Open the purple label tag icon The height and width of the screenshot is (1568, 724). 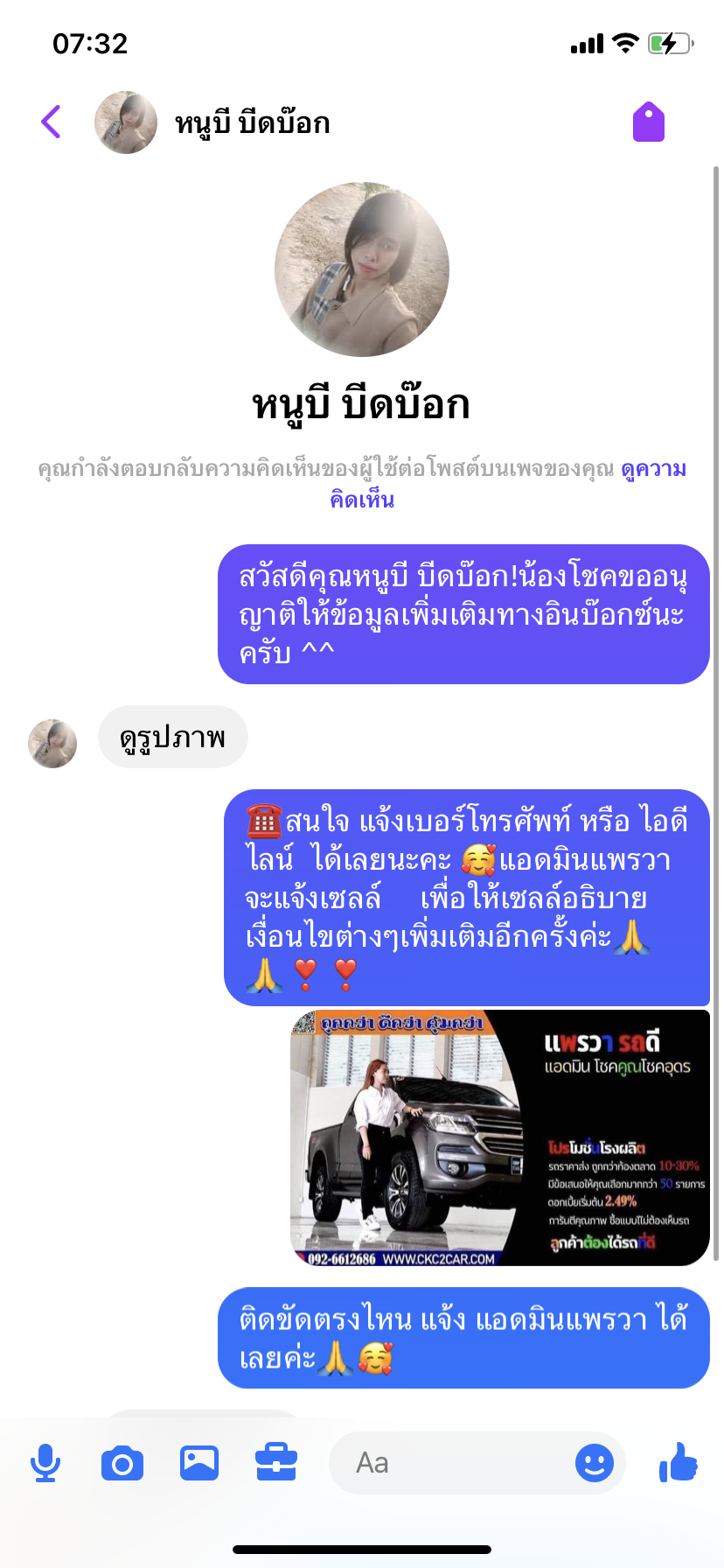tap(649, 122)
